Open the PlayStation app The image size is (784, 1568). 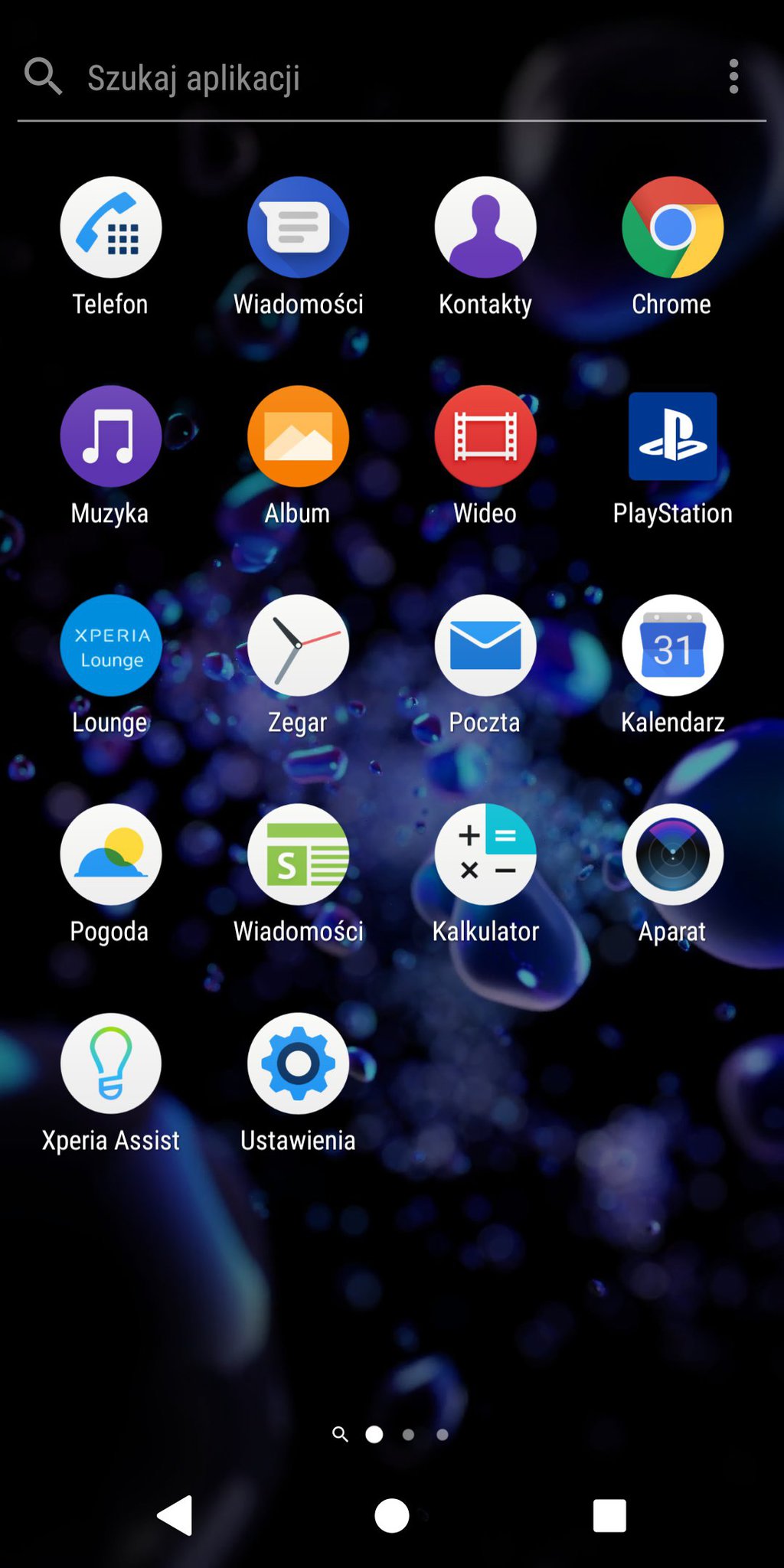672,436
